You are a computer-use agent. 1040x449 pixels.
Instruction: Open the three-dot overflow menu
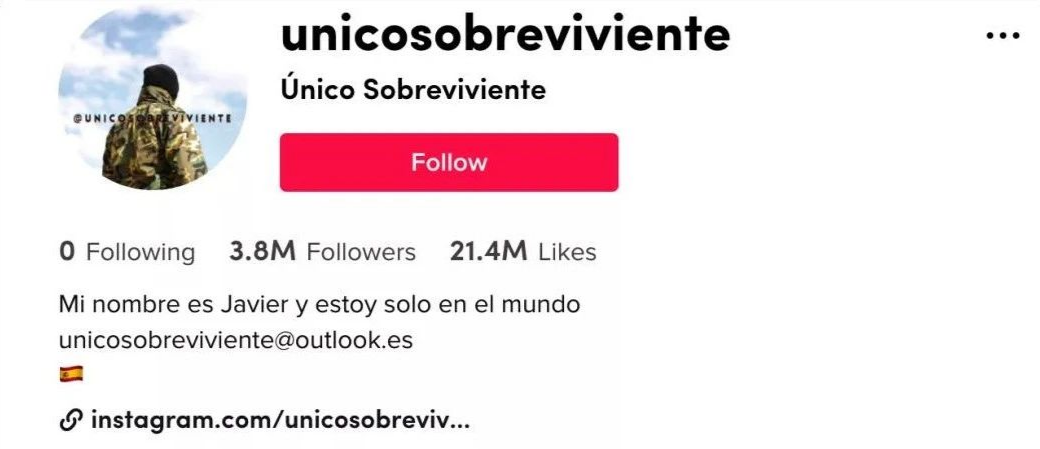pyautogui.click(x=1002, y=35)
